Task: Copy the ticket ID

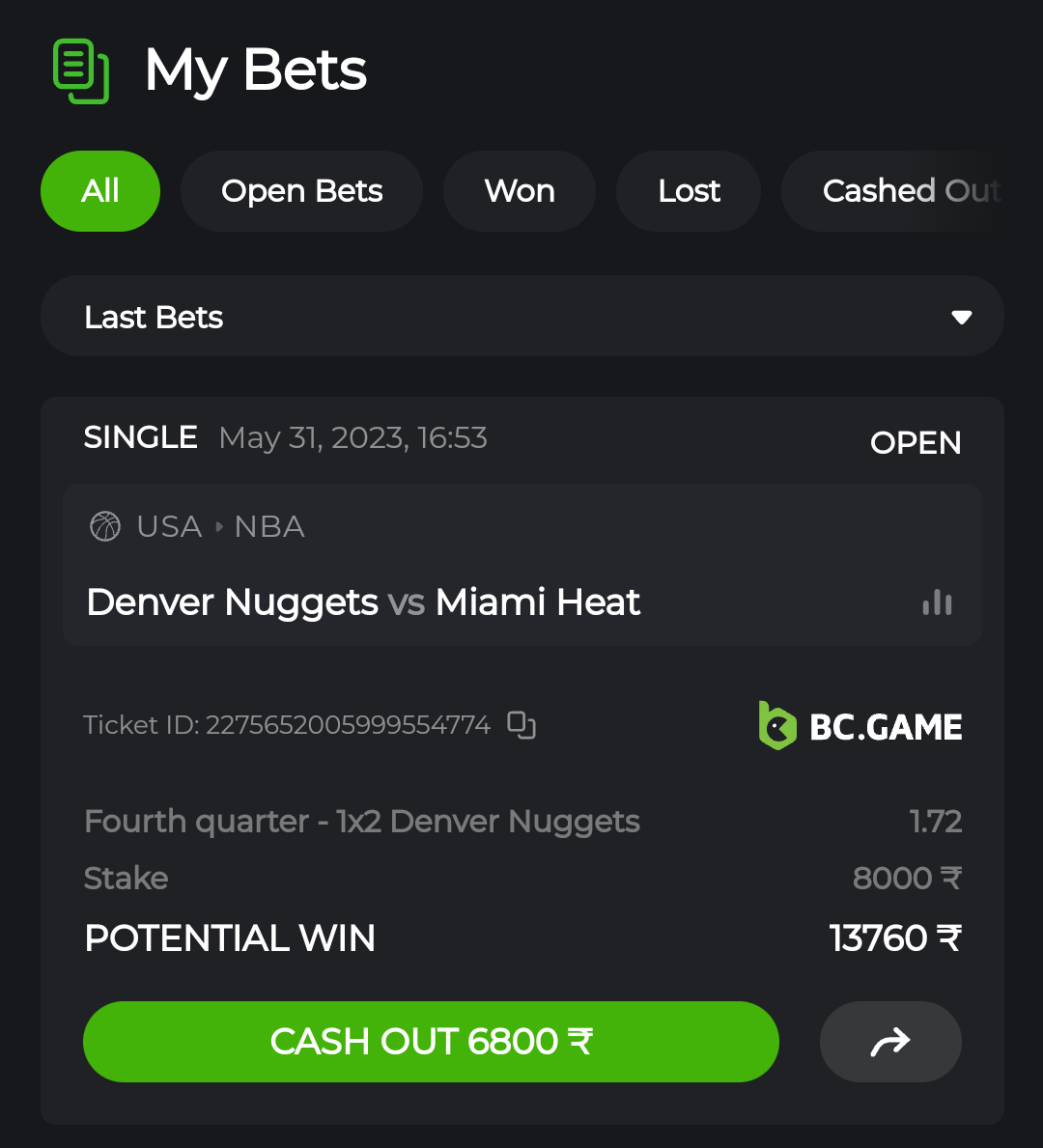Action: click(521, 724)
